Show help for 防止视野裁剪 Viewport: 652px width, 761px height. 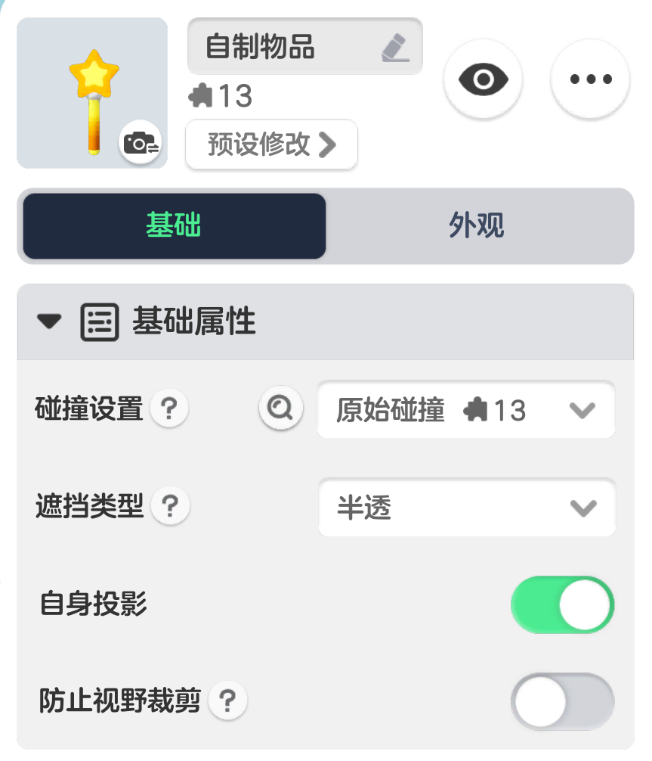(x=228, y=700)
